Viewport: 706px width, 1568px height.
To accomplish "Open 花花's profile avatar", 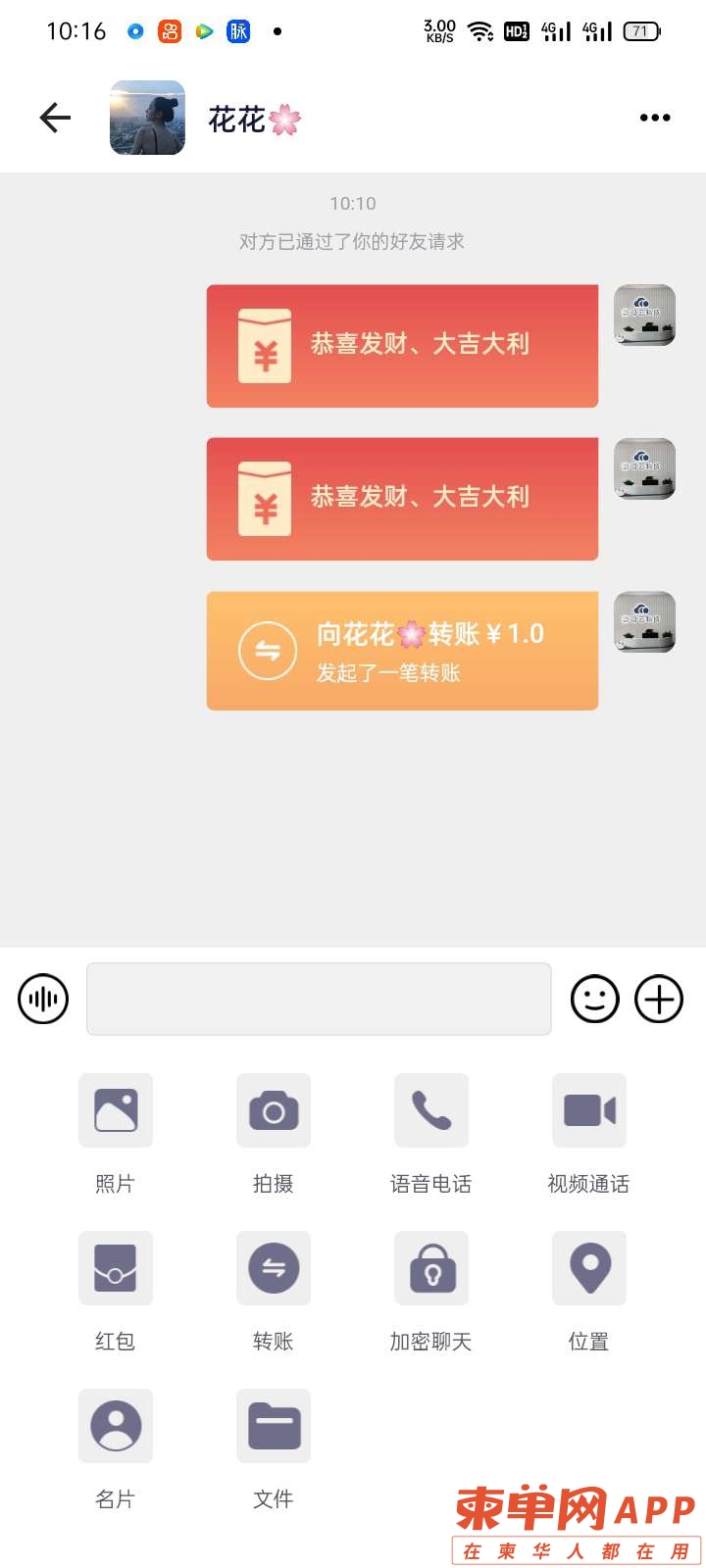I will pos(147,118).
